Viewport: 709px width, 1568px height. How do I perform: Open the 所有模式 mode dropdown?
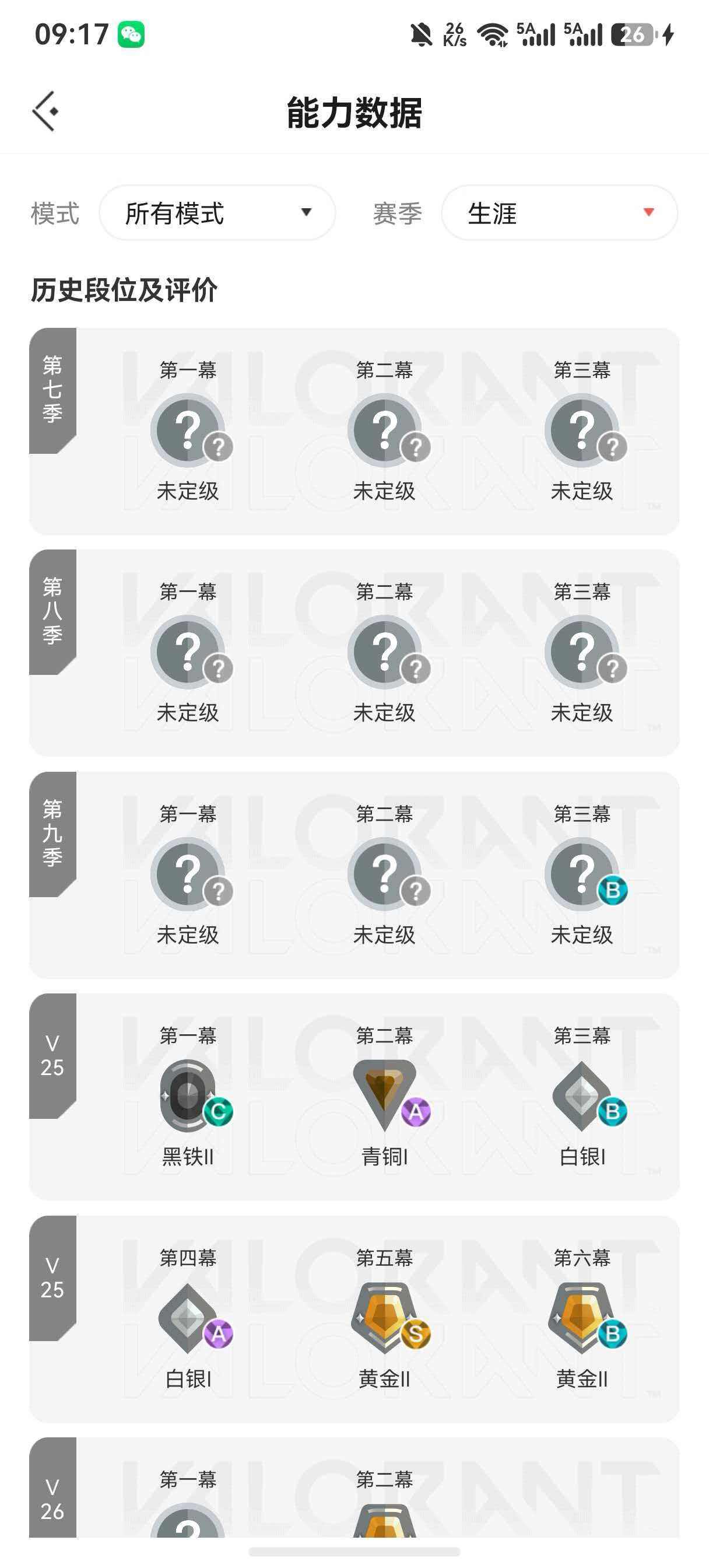[x=217, y=212]
